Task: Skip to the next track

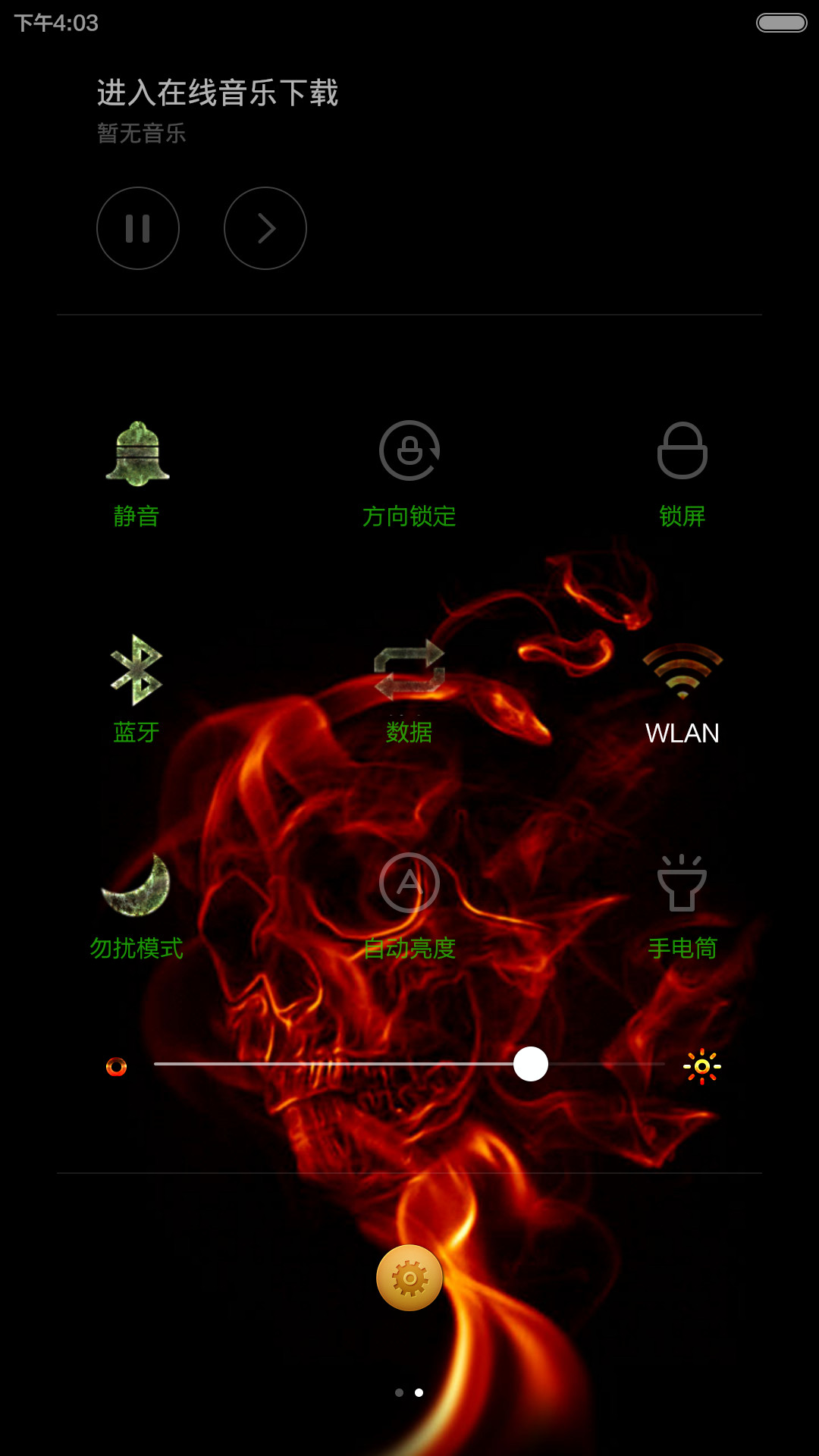Action: 265,228
